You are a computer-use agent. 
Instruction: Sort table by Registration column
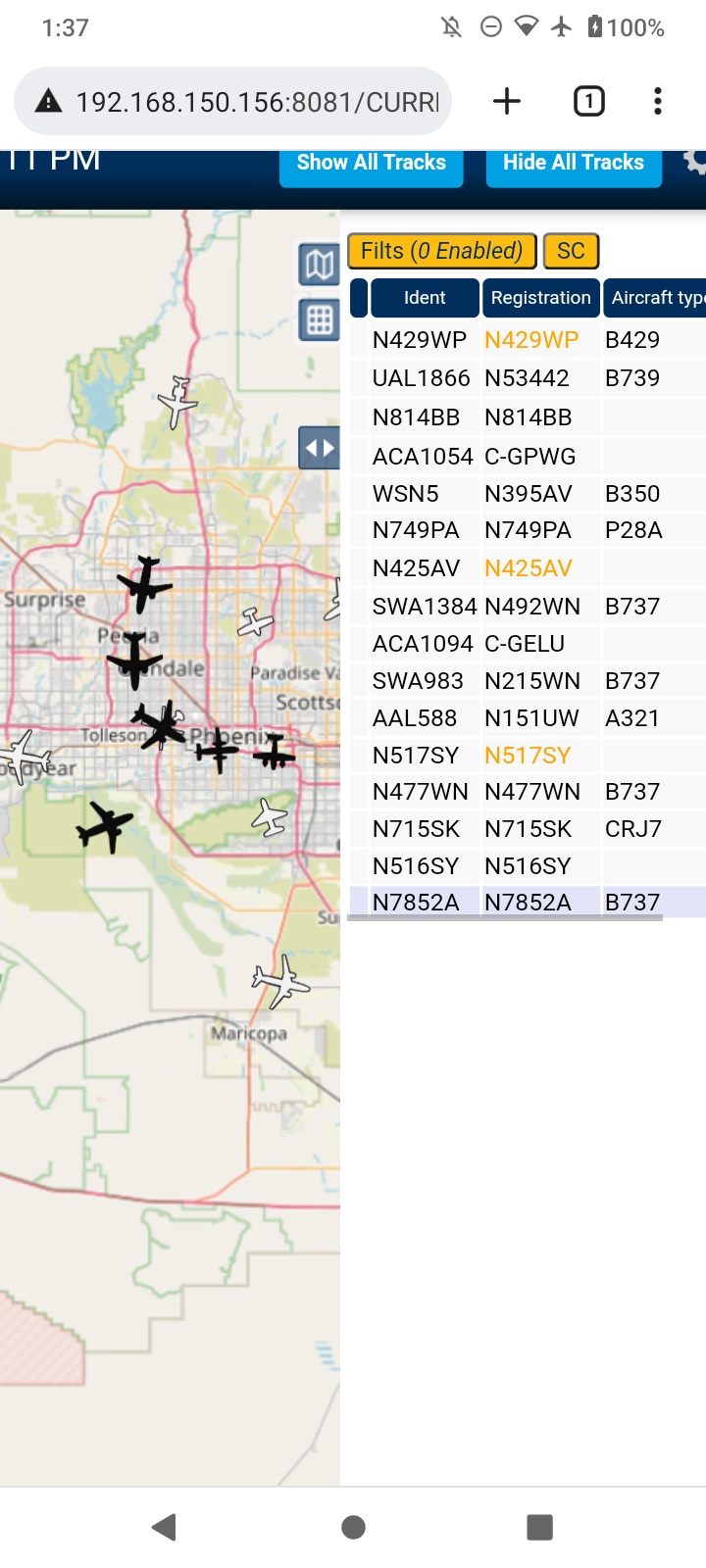point(541,298)
